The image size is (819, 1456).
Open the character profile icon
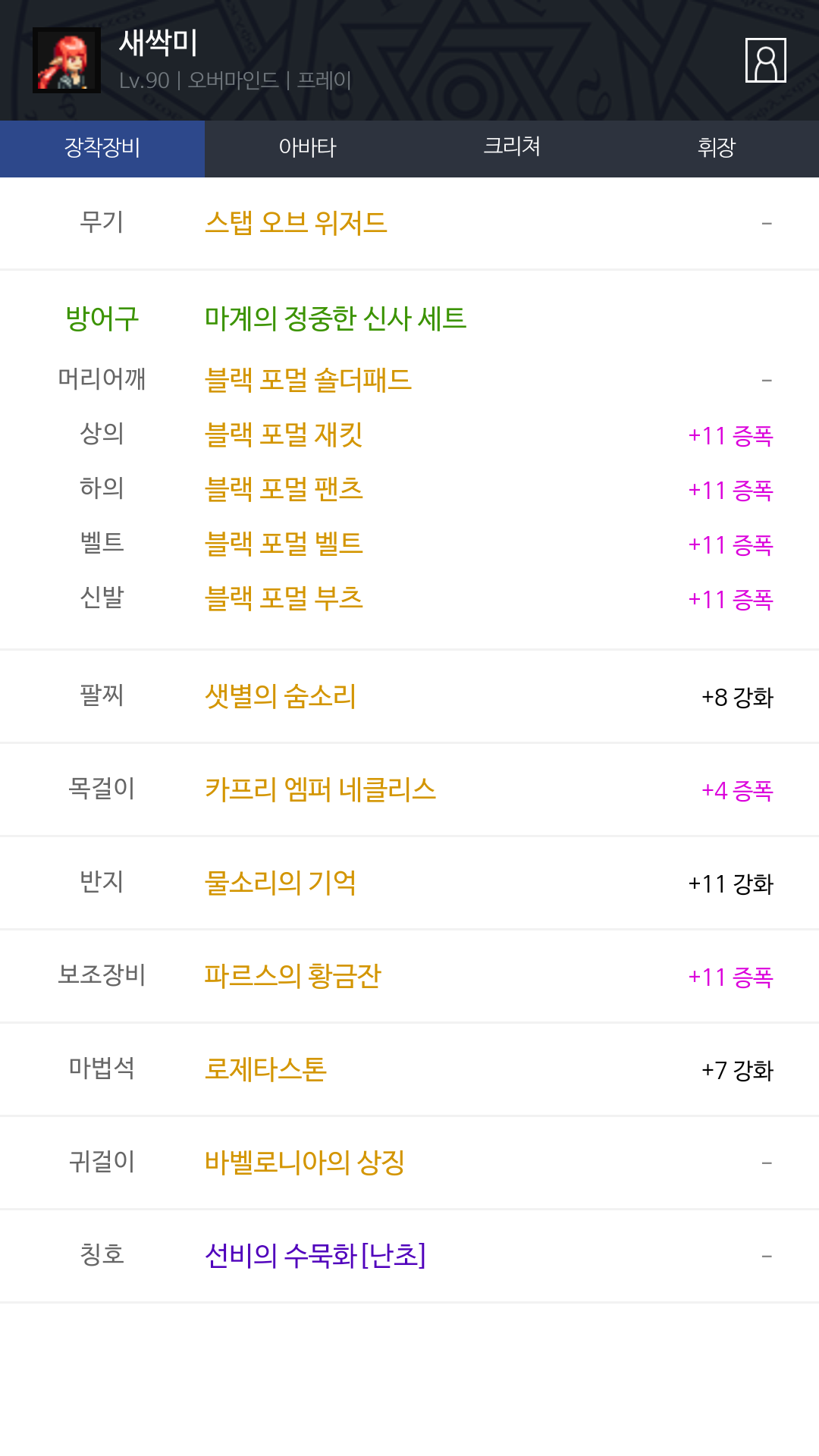[765, 60]
